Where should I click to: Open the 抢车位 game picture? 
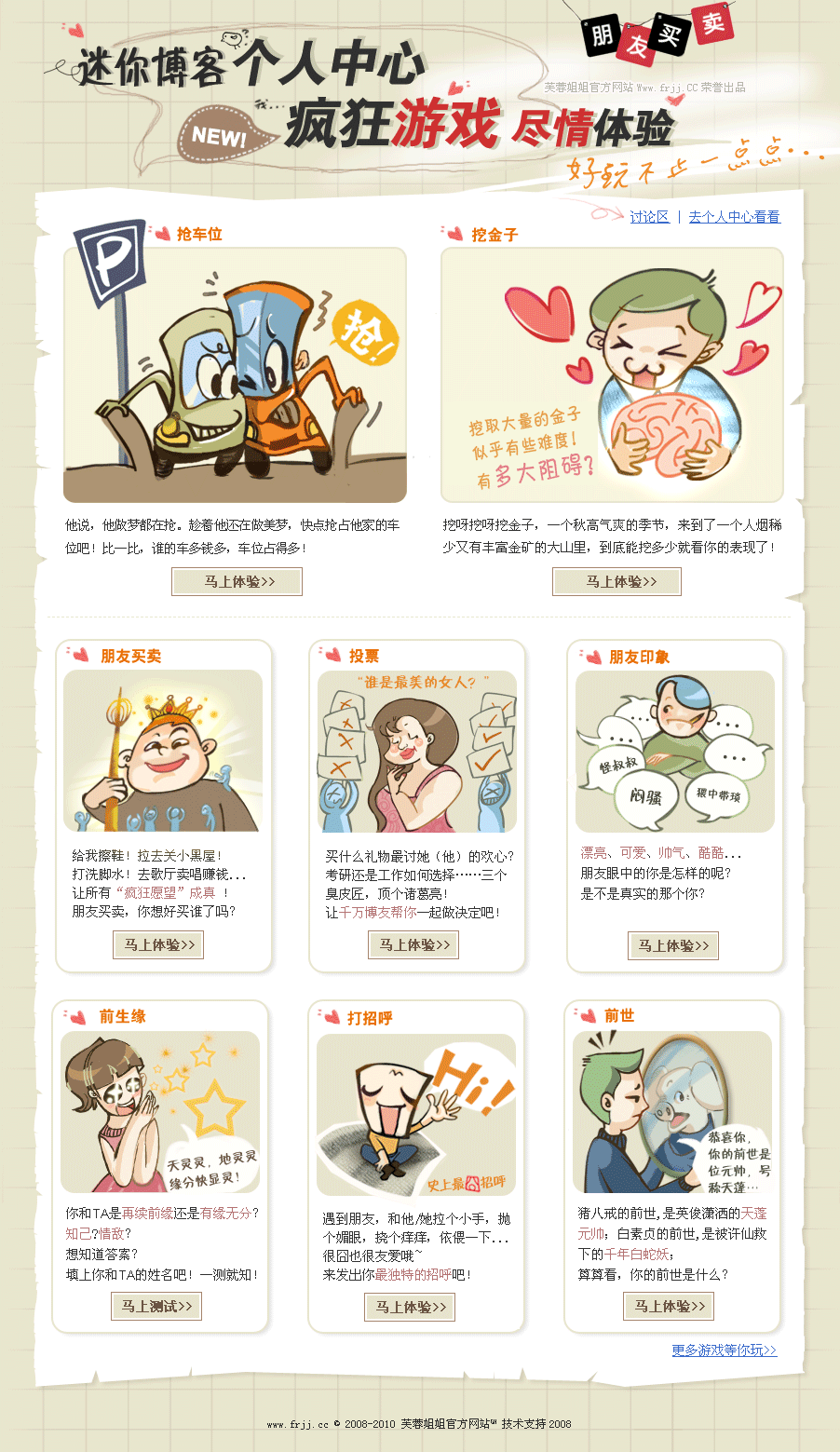click(x=235, y=375)
